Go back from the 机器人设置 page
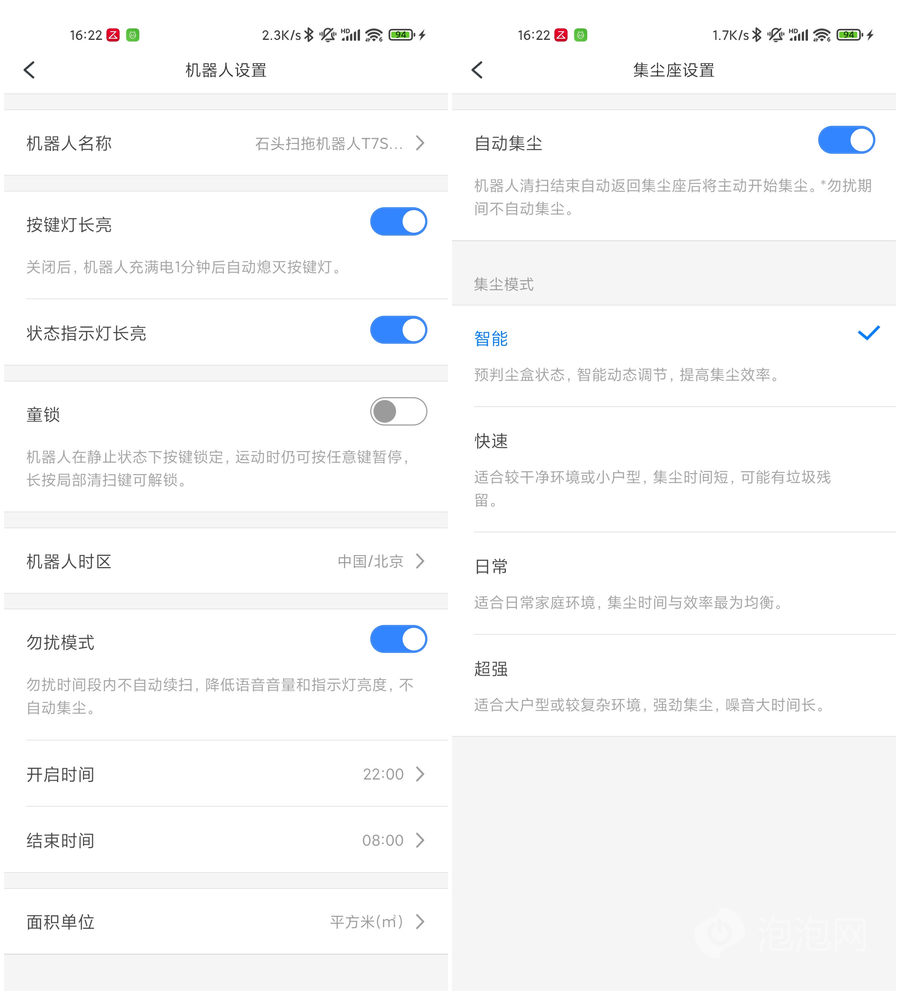Screen dimensions: 900x995 coord(29,70)
